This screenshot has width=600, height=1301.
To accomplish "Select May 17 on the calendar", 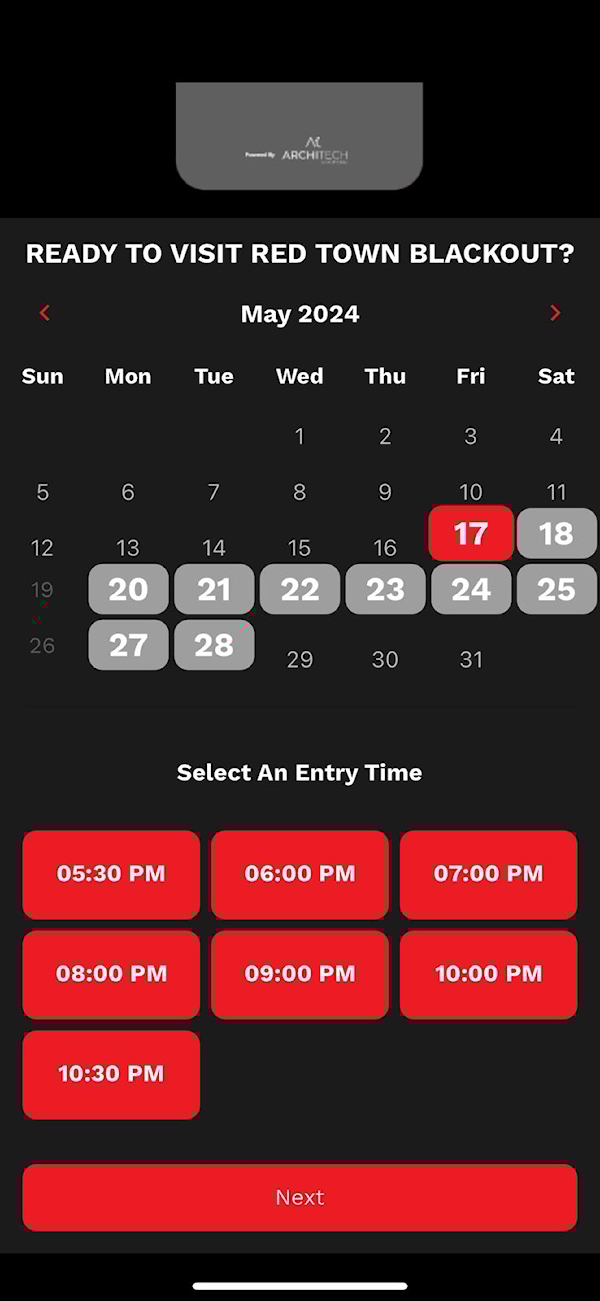I will pos(470,533).
